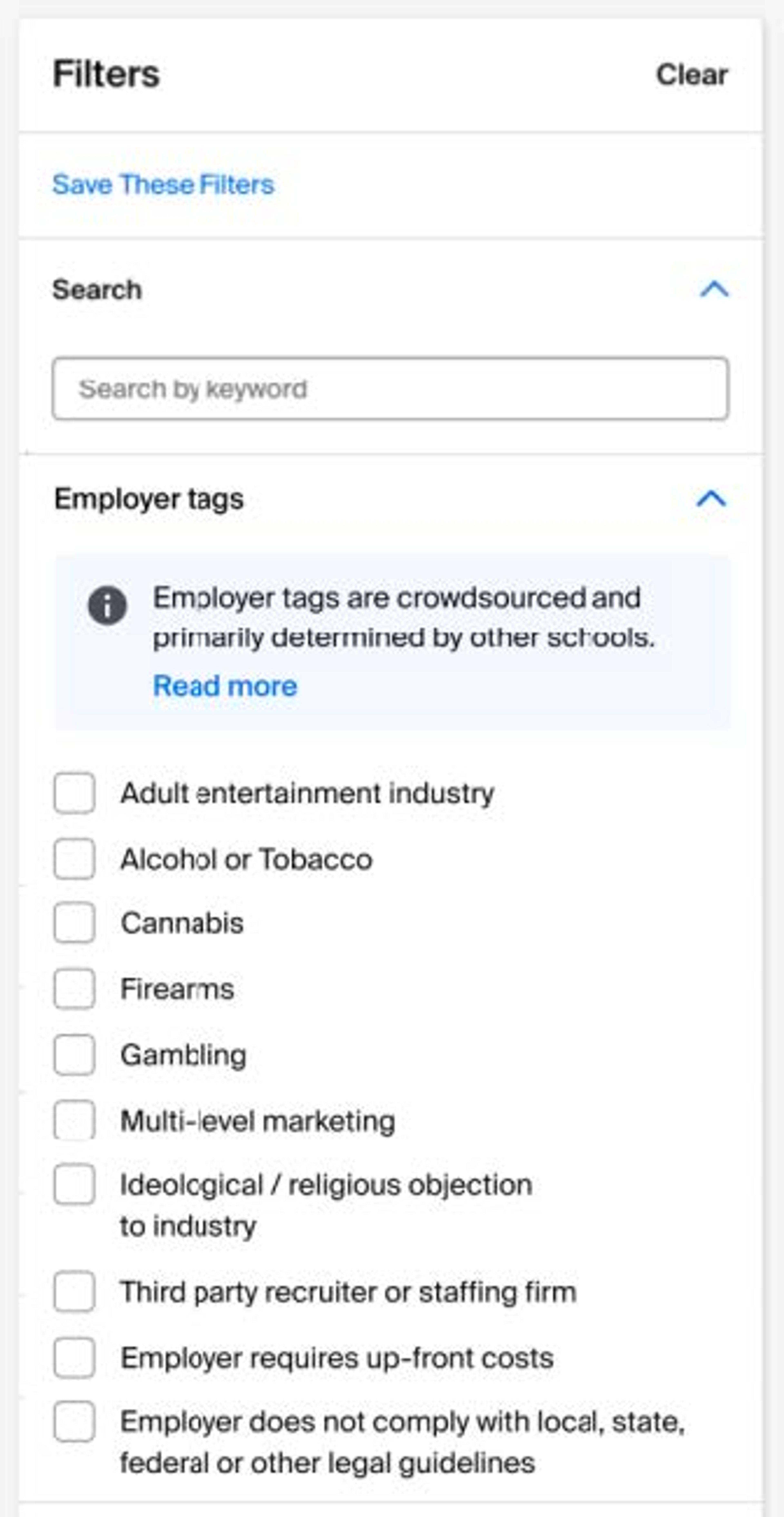784x1517 pixels.
Task: Enable the Firearms filter checkbox
Action: click(x=74, y=989)
